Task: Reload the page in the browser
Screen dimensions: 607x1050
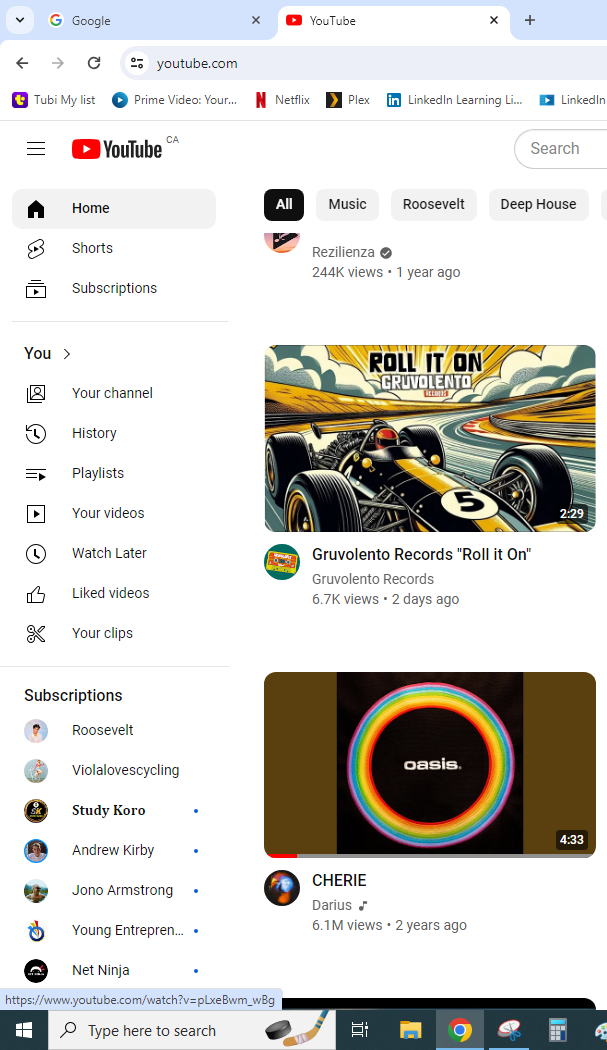Action: [x=94, y=63]
